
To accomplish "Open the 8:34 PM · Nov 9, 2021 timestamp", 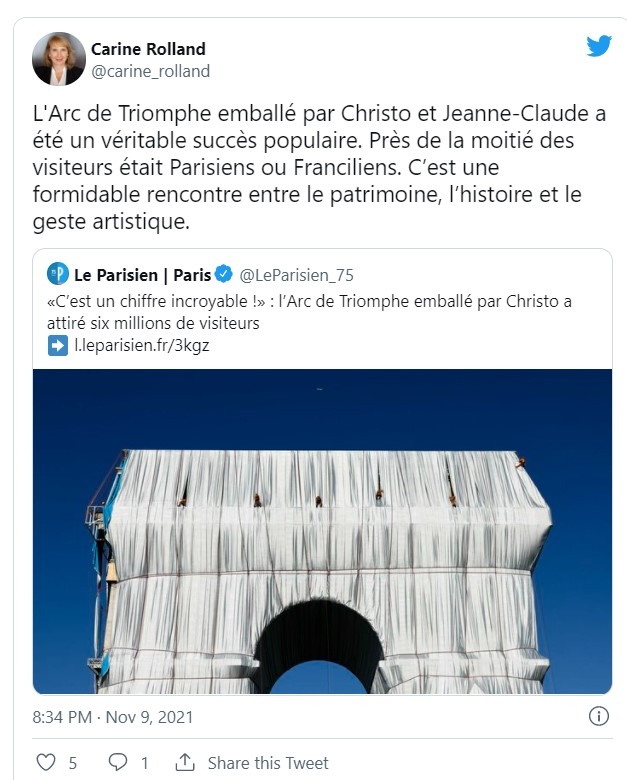I will (113, 717).
